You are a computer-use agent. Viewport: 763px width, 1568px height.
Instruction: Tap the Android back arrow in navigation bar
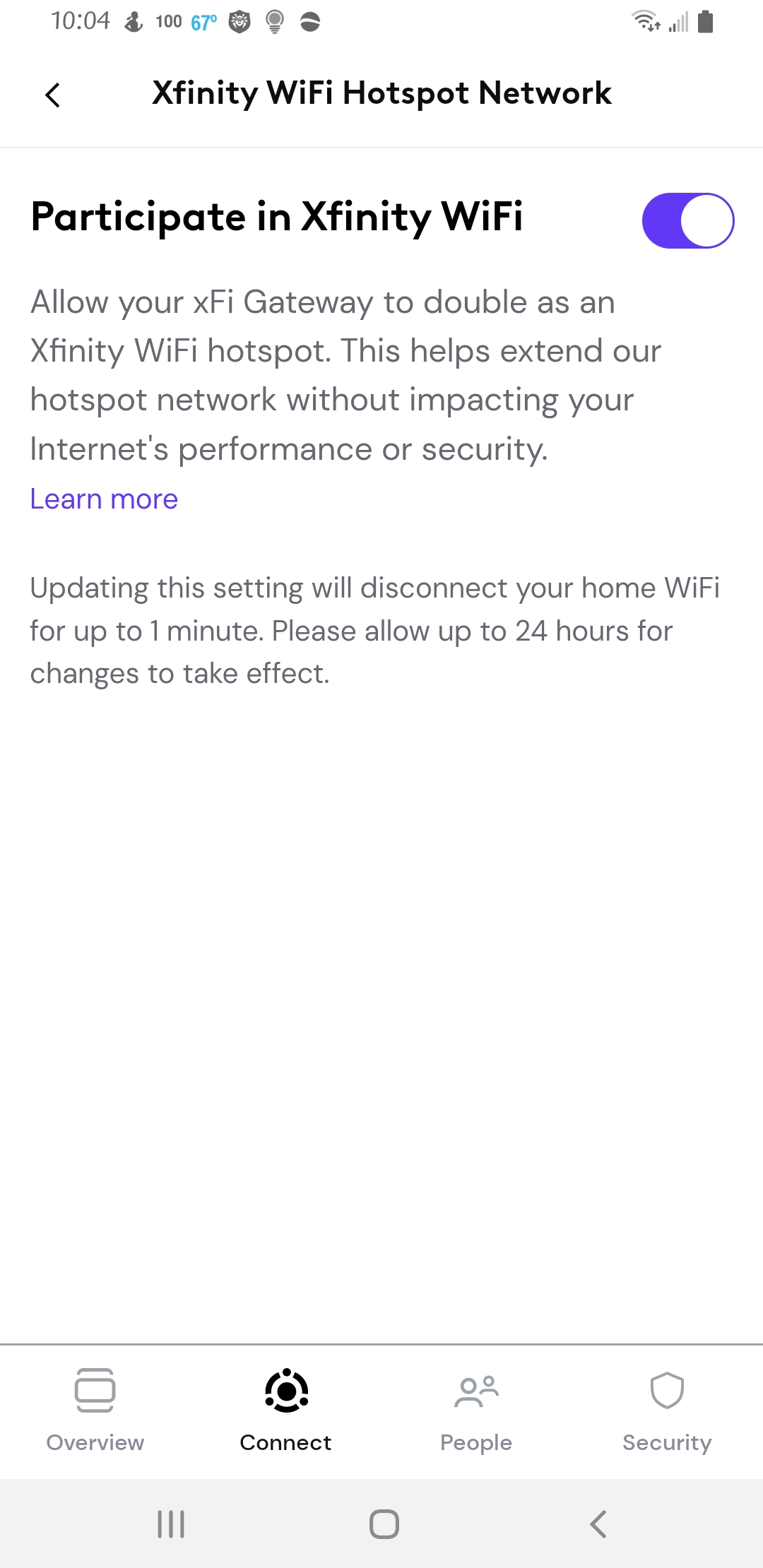[x=598, y=1524]
